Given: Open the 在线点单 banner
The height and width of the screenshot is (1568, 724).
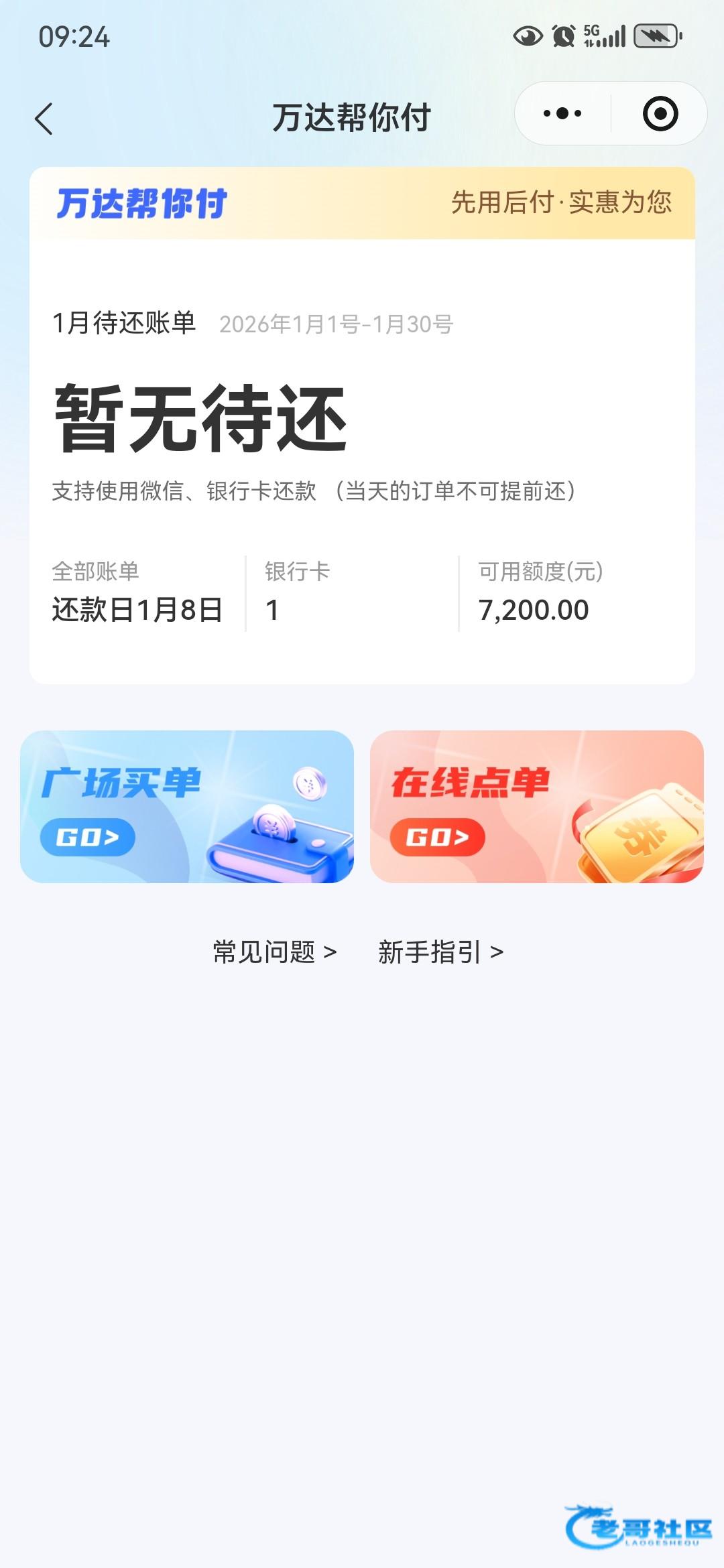Looking at the screenshot, I should (x=536, y=807).
